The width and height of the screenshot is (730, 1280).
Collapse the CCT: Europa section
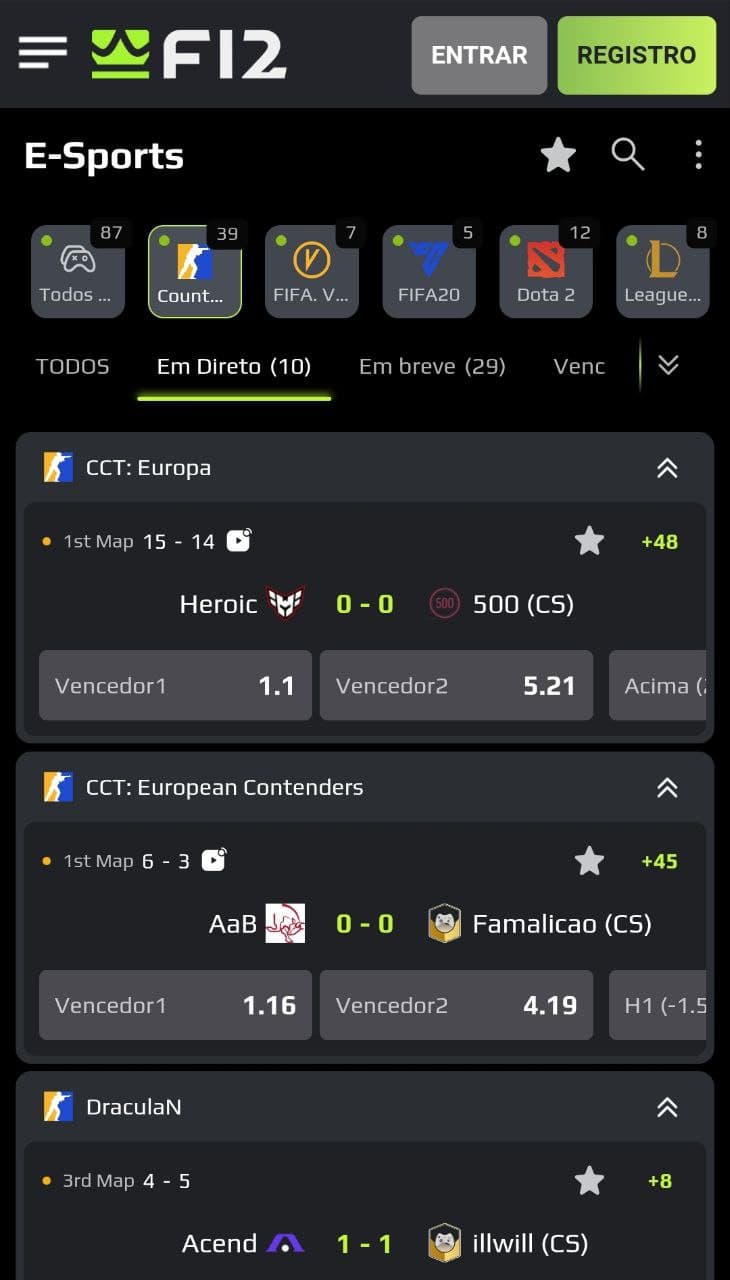click(667, 467)
